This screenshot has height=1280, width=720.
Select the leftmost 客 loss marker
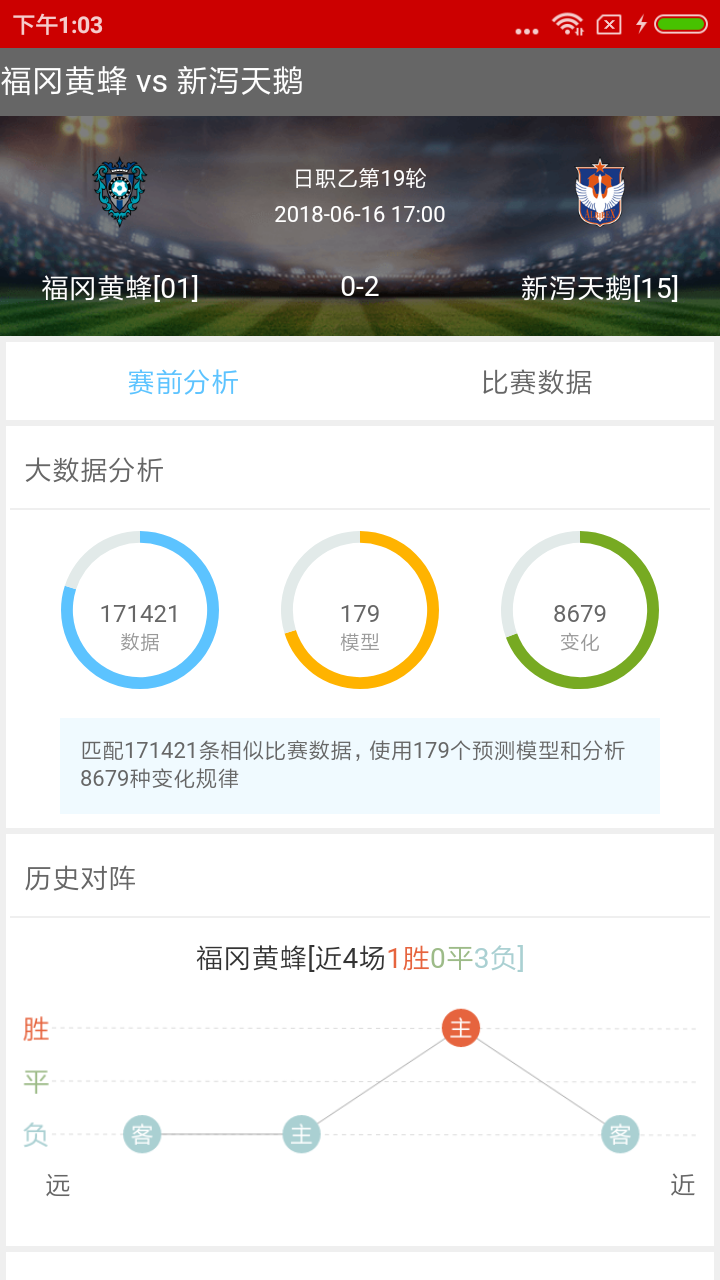141,1134
